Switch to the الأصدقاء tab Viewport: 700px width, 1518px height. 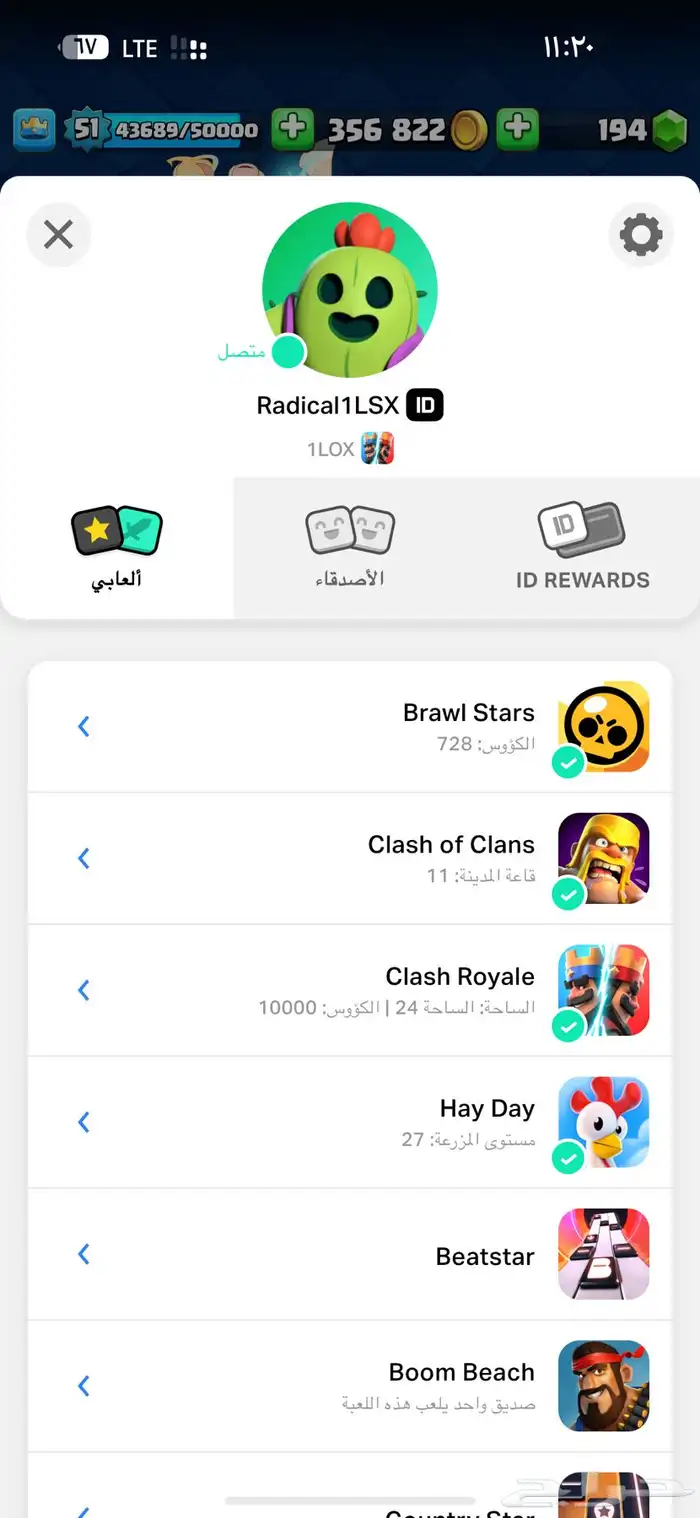pyautogui.click(x=349, y=548)
